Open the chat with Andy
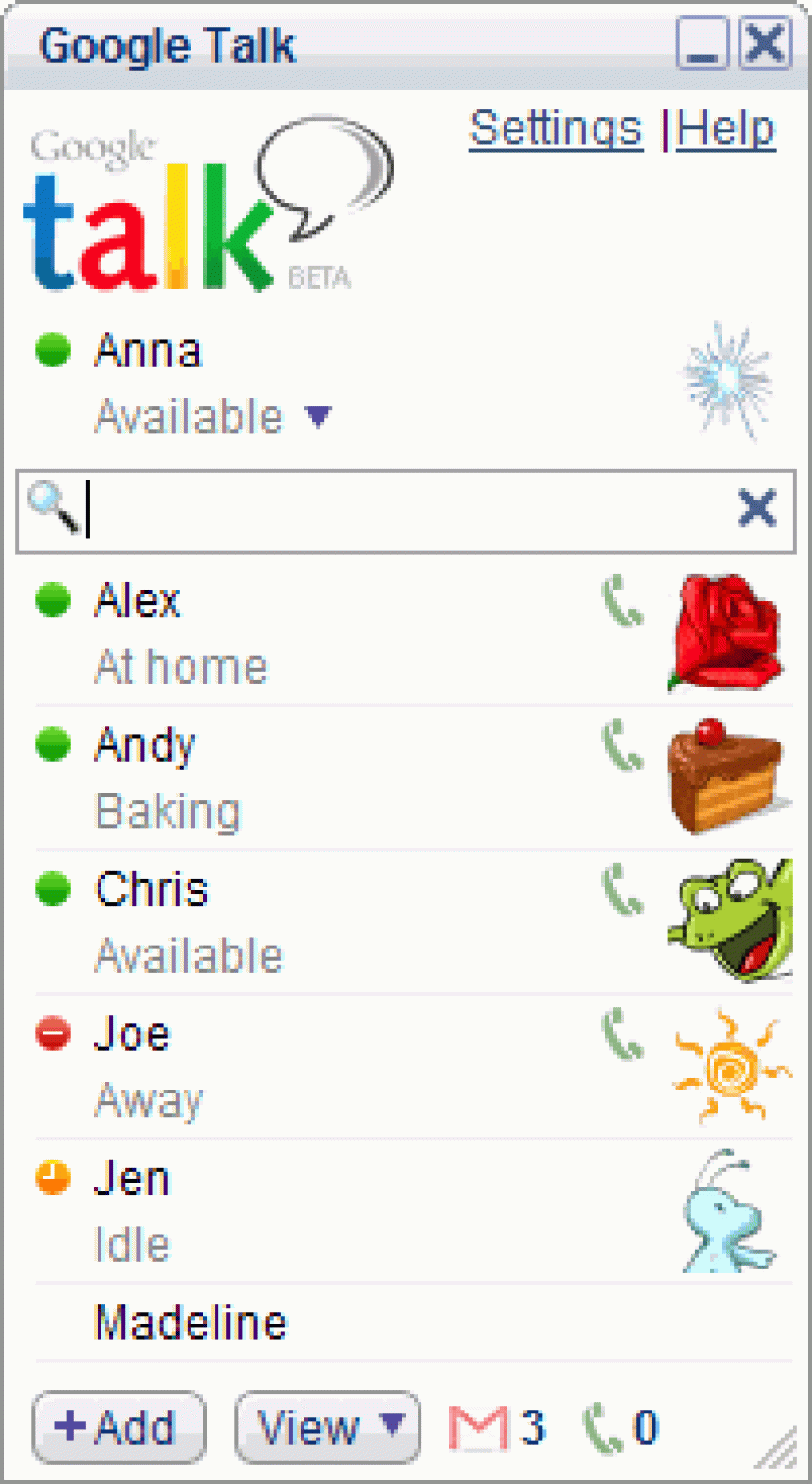The height and width of the screenshot is (1484, 812). tap(406, 778)
